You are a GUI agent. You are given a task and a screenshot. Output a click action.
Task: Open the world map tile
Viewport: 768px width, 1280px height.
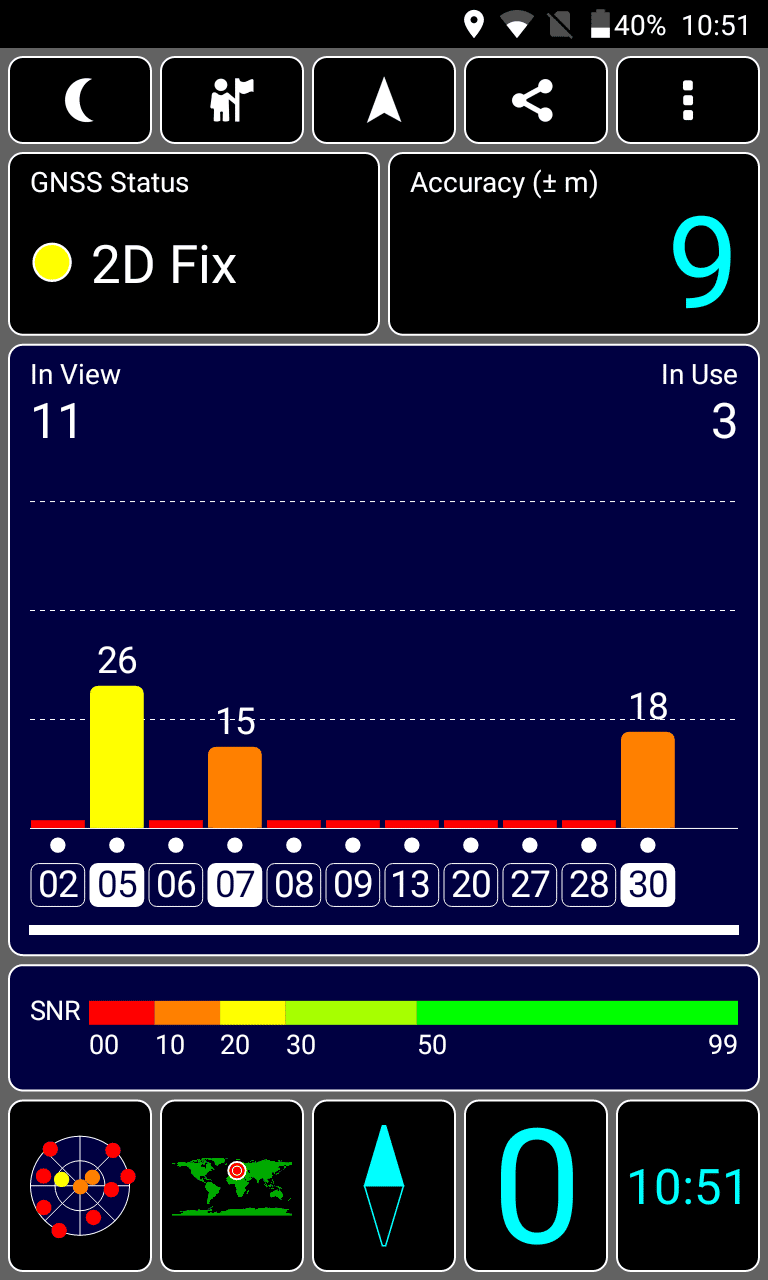click(x=232, y=1186)
